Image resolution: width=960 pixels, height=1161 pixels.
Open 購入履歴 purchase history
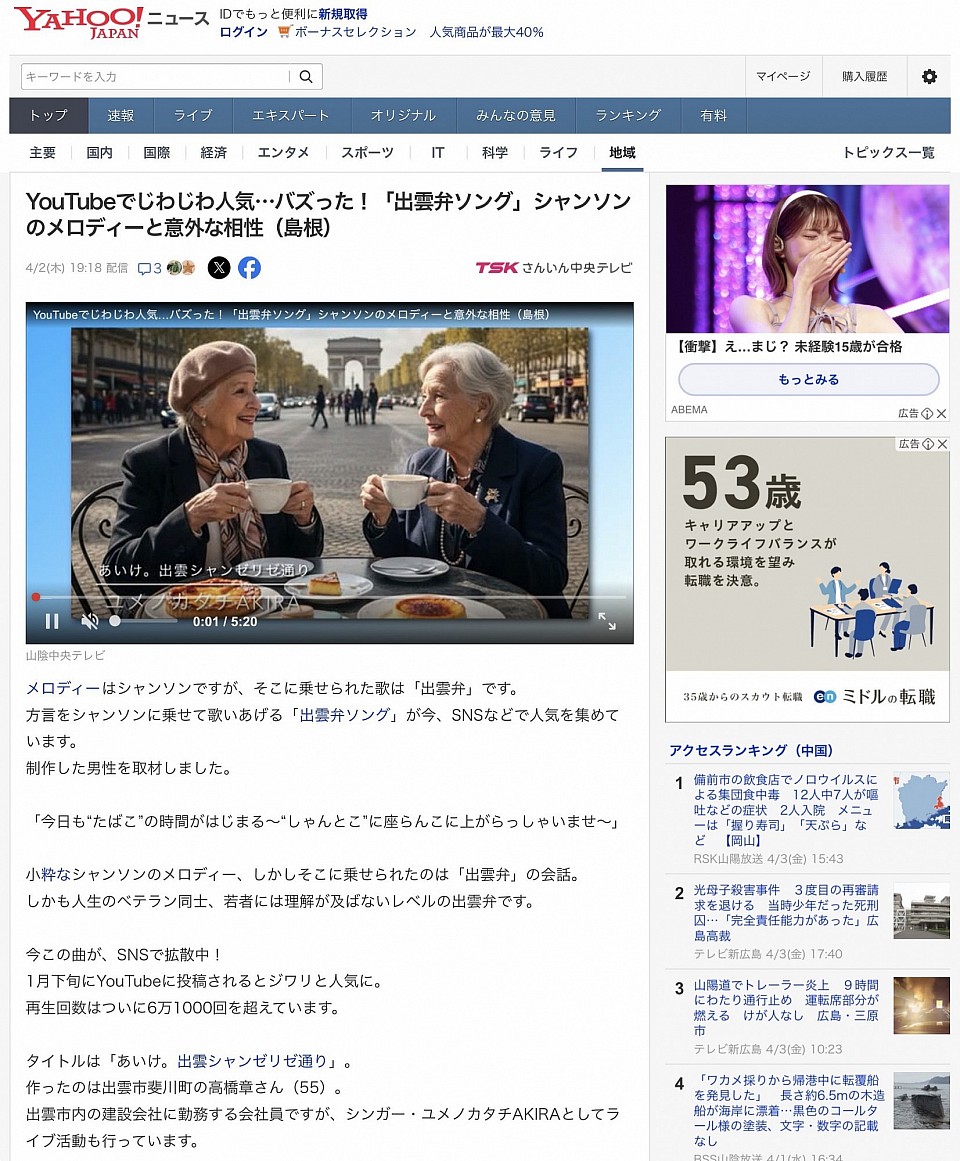pyautogui.click(x=864, y=77)
